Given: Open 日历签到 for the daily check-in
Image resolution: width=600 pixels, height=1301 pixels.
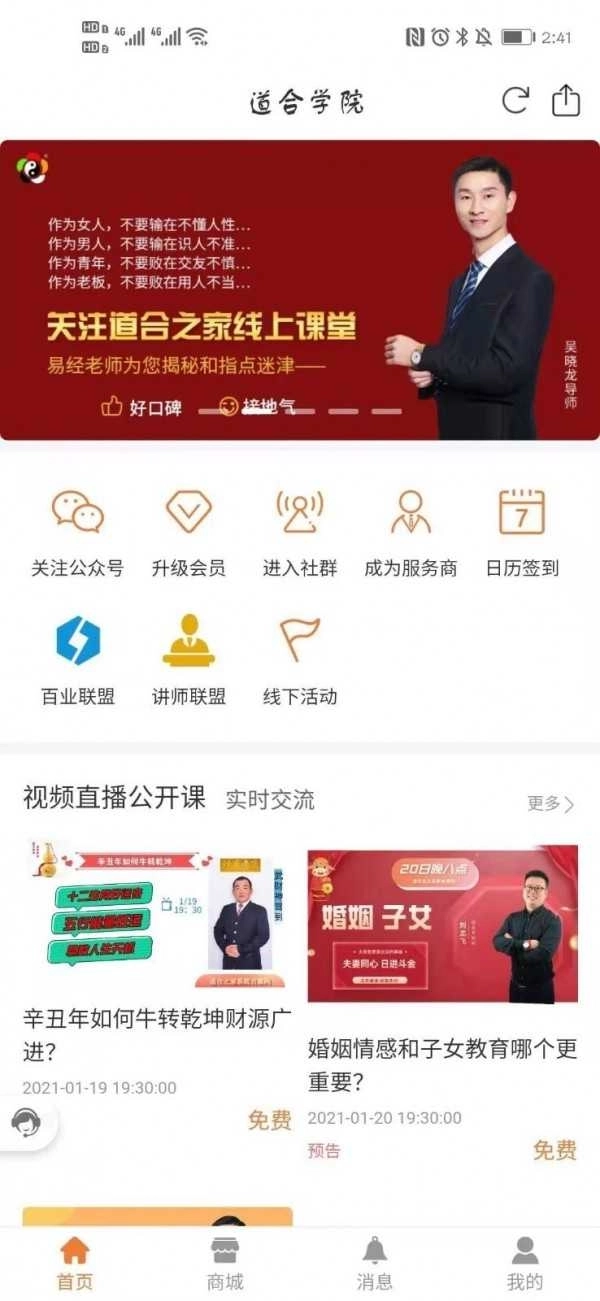Looking at the screenshot, I should [522, 532].
